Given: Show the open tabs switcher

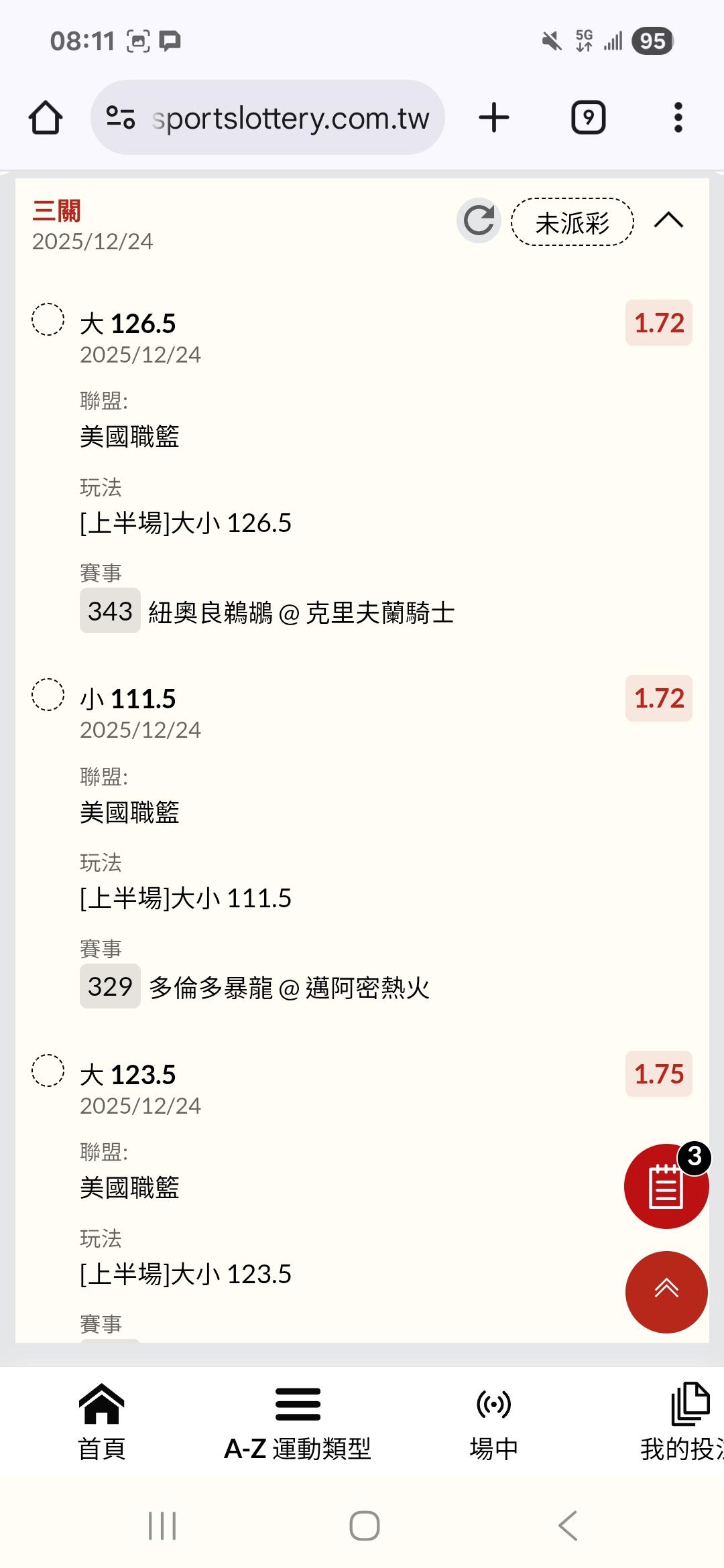Looking at the screenshot, I should coord(588,118).
